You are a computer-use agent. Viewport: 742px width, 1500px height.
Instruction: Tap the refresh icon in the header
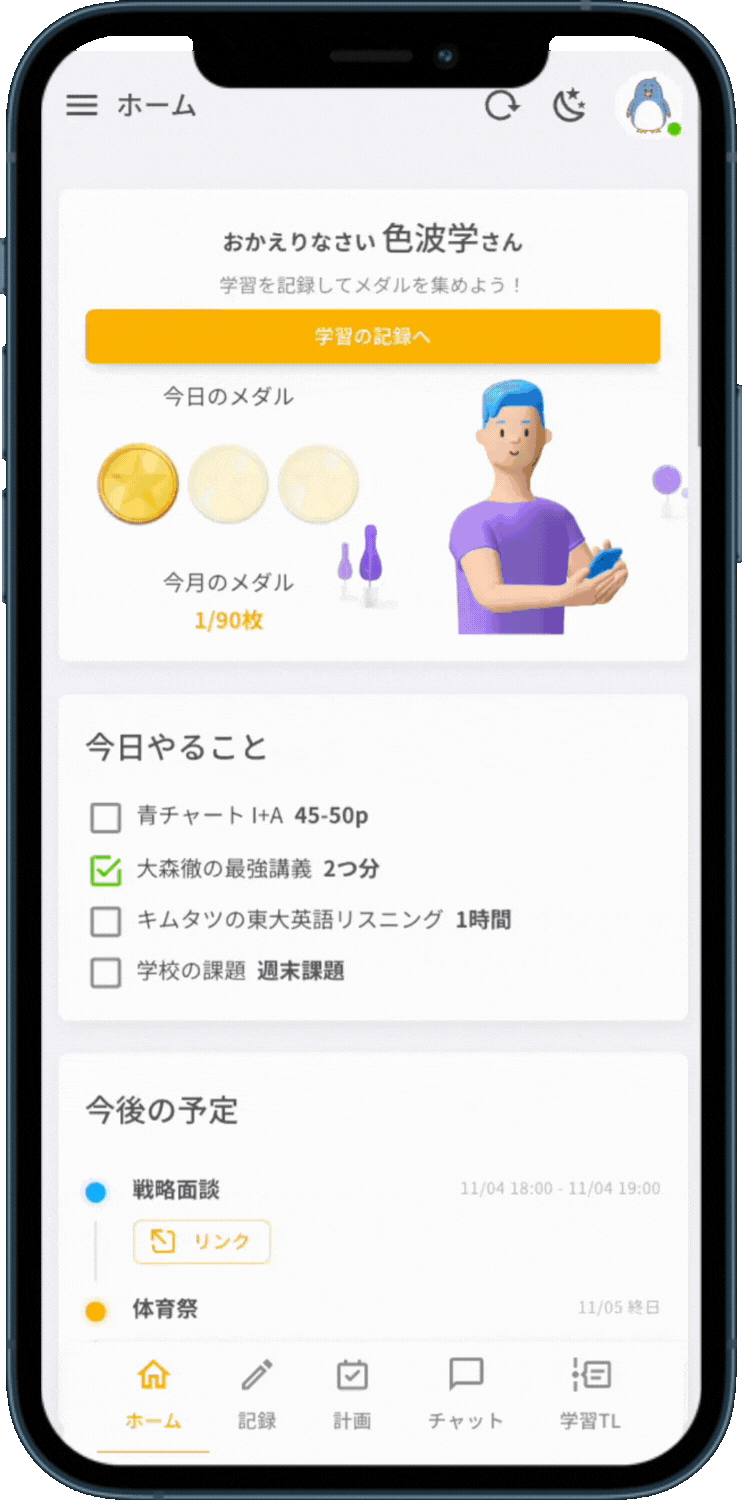(x=501, y=105)
